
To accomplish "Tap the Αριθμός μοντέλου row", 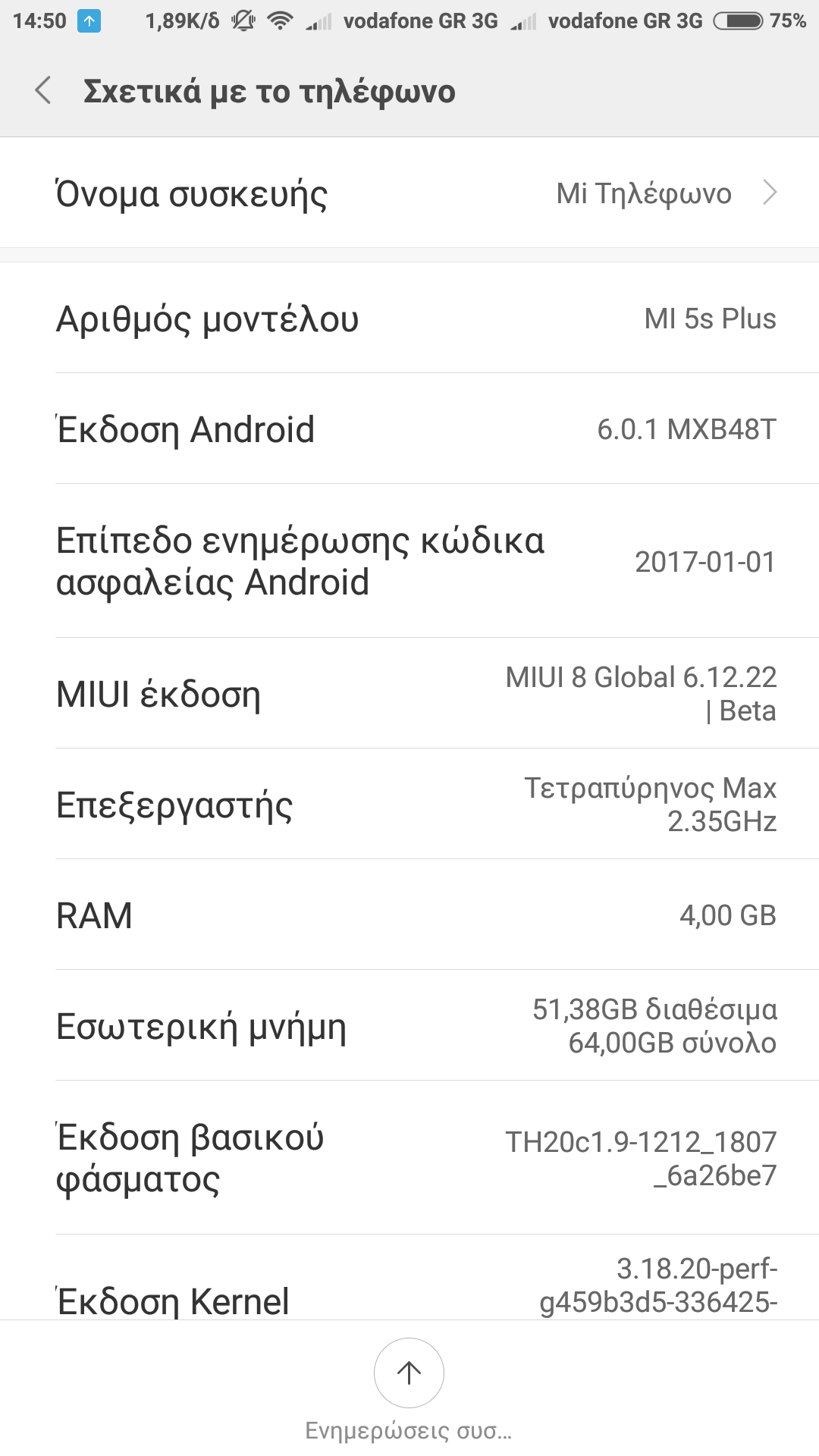I will tap(409, 318).
